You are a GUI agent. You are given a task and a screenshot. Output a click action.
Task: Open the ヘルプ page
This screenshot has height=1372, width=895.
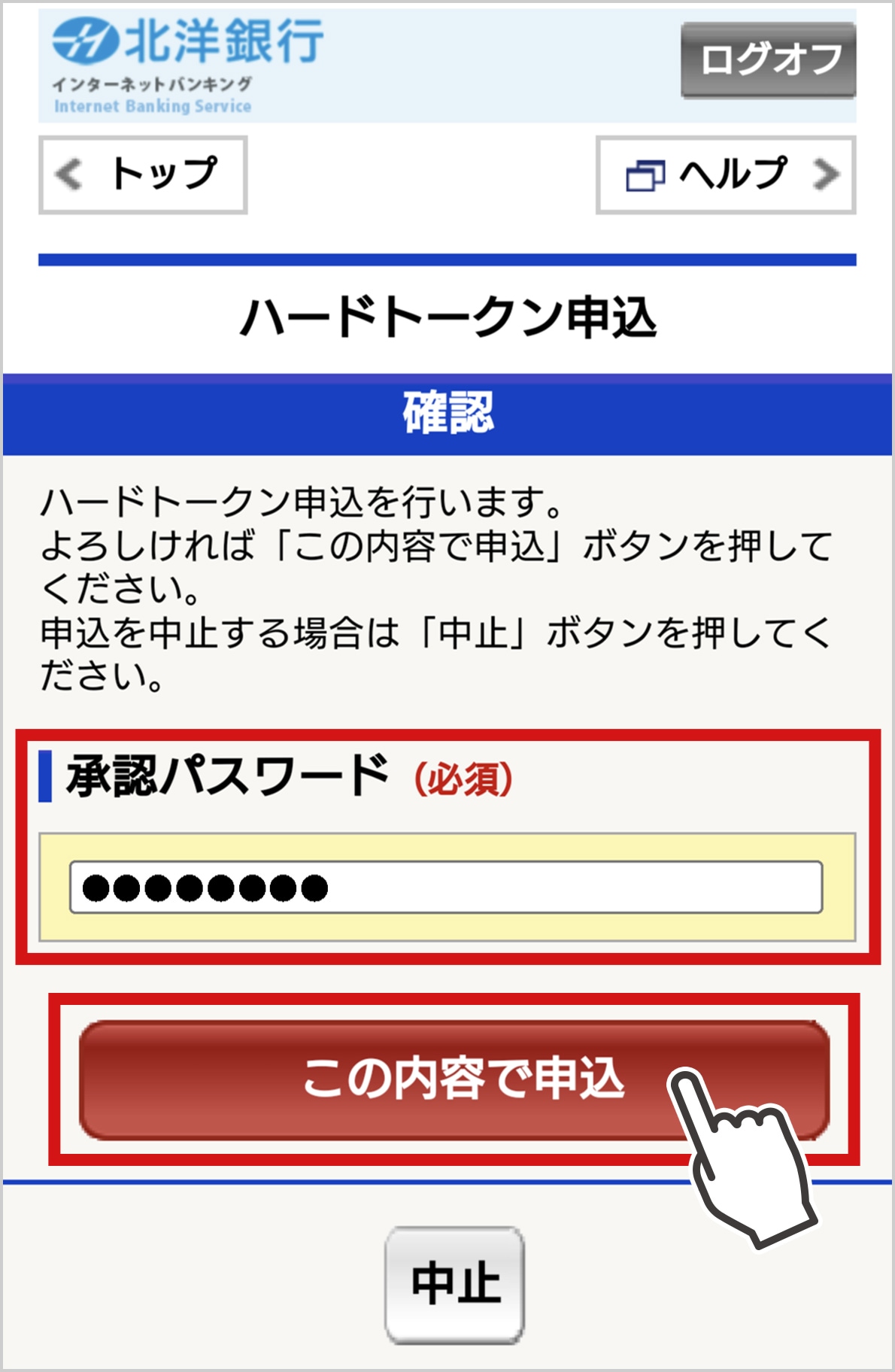point(726,175)
